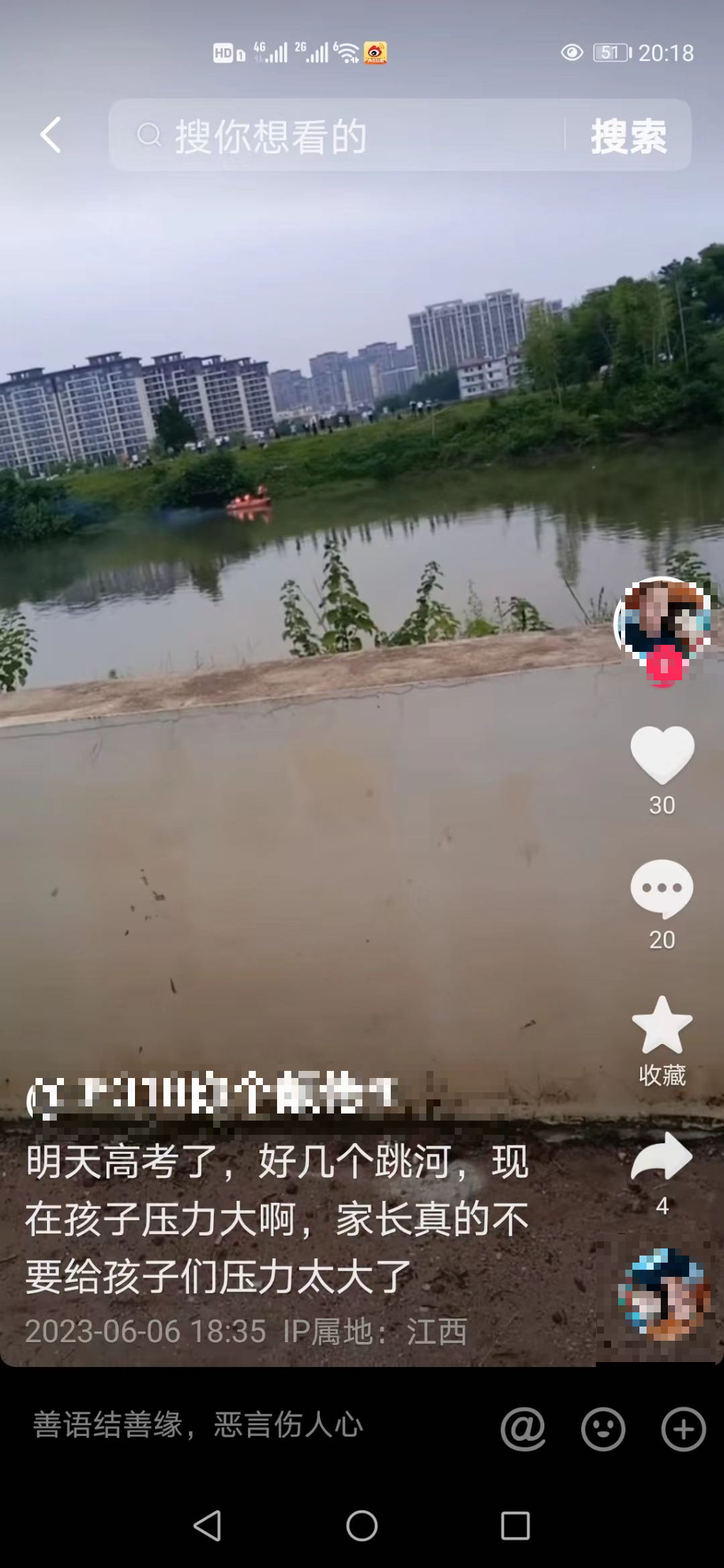Open the comments bubble showing 20
This screenshot has width=724, height=1568.
click(662, 888)
